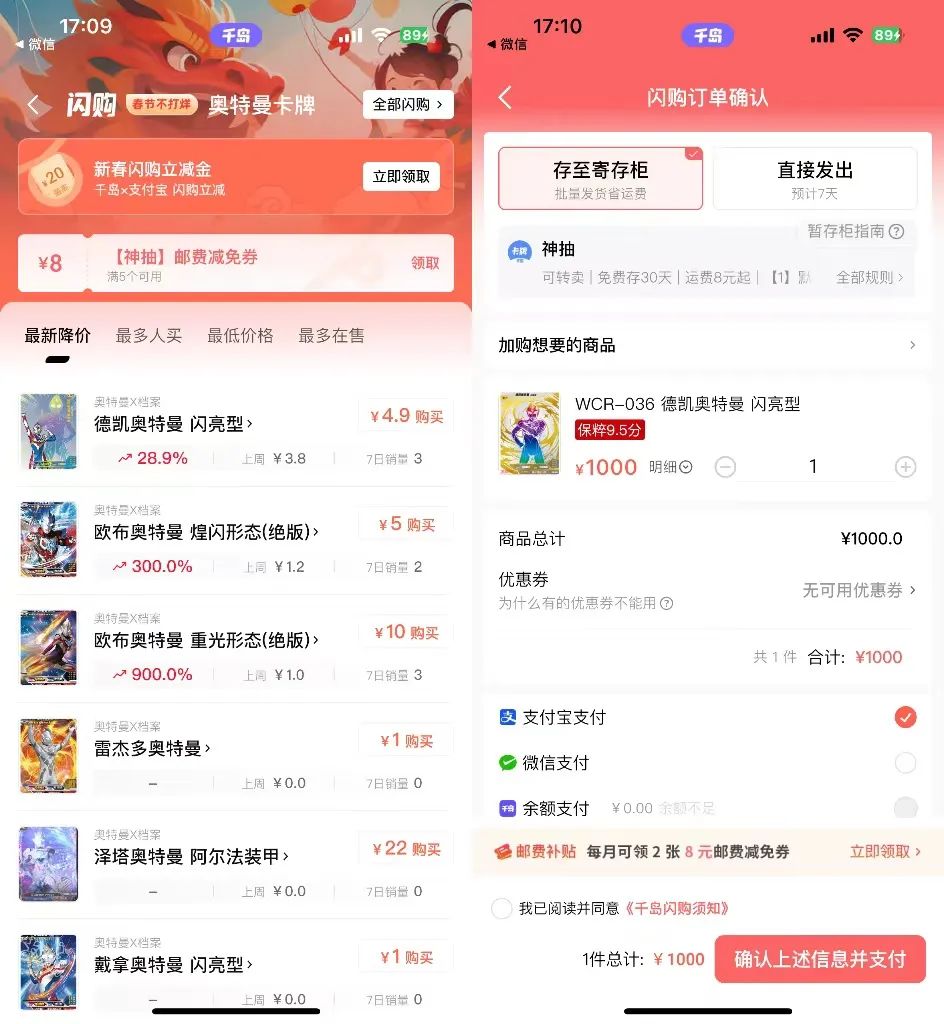Increase item quantity with plus button
Viewport: 944px width, 1024px height.
905,467
